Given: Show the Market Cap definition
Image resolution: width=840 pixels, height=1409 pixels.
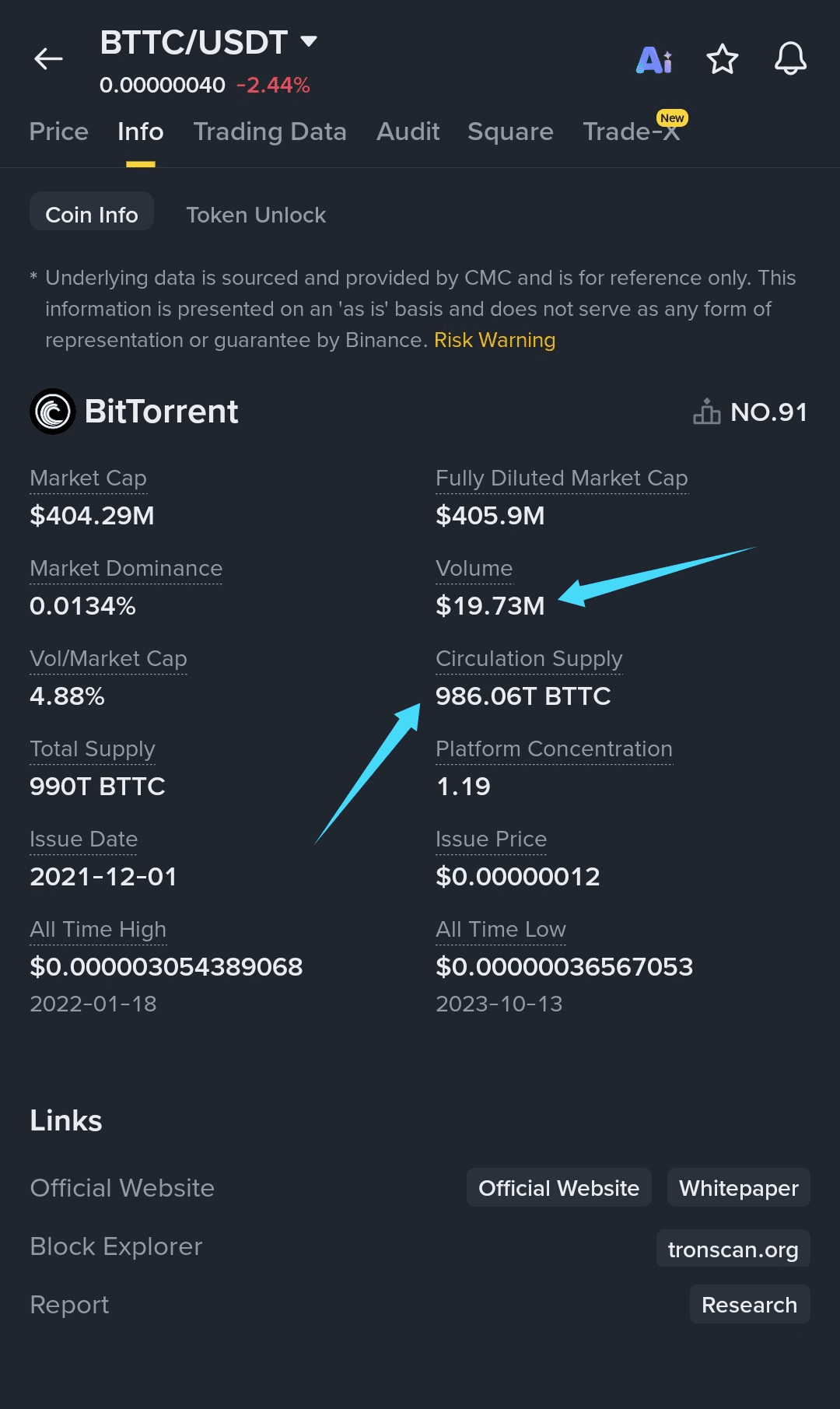Looking at the screenshot, I should [88, 478].
